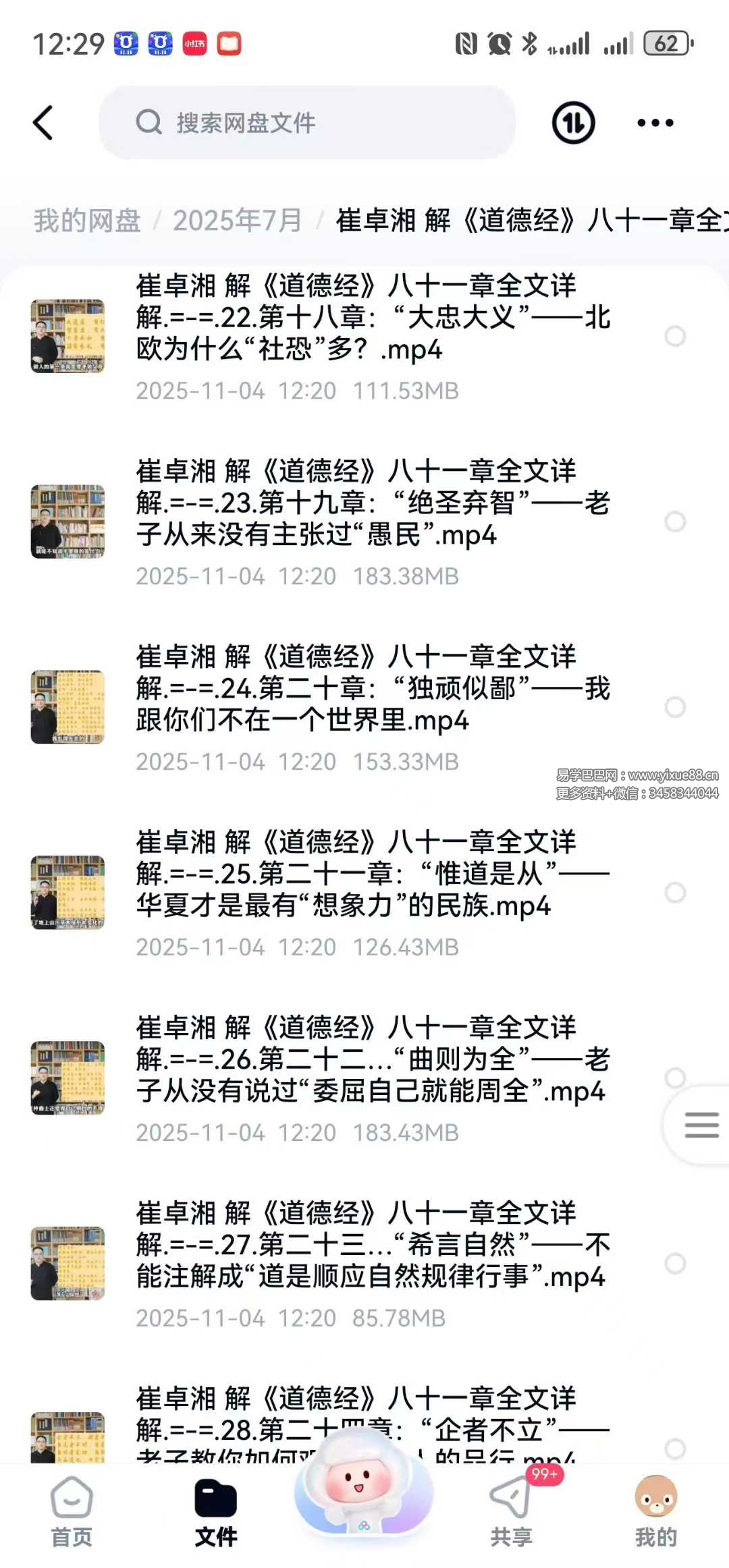This screenshot has height=1568, width=729.
Task: Open the floating list menu button
Action: click(701, 1125)
